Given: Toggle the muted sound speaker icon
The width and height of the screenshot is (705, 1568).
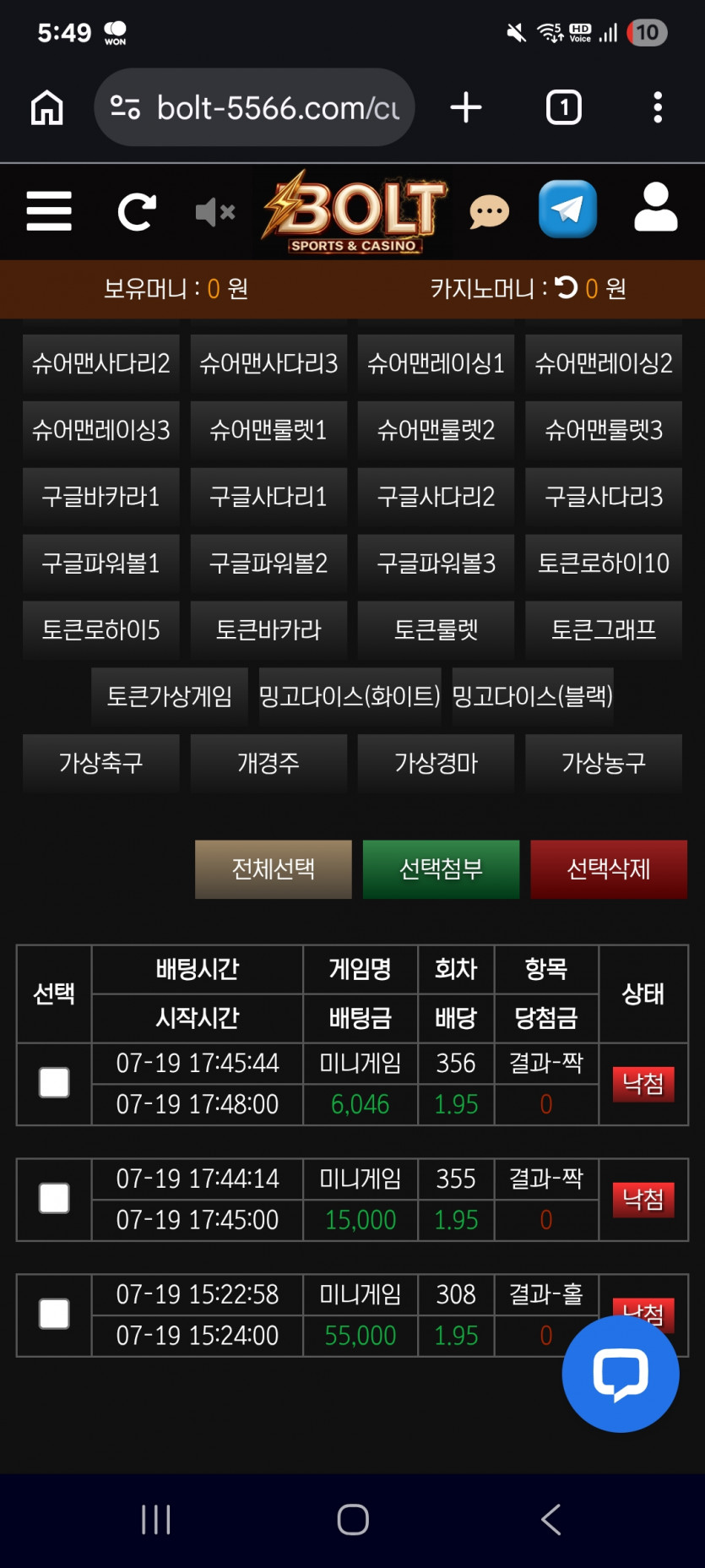Looking at the screenshot, I should tap(214, 212).
